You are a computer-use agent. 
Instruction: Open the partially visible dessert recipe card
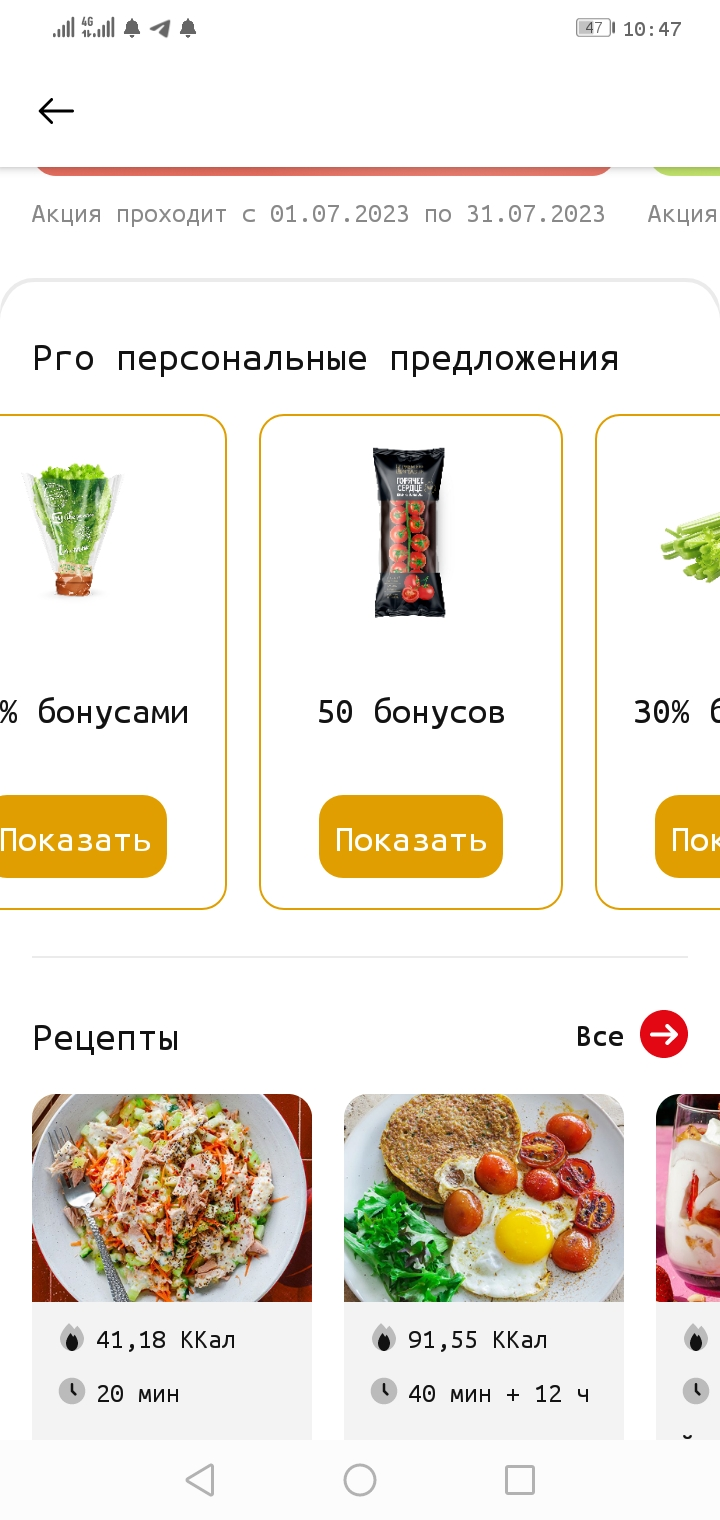[x=688, y=1266]
